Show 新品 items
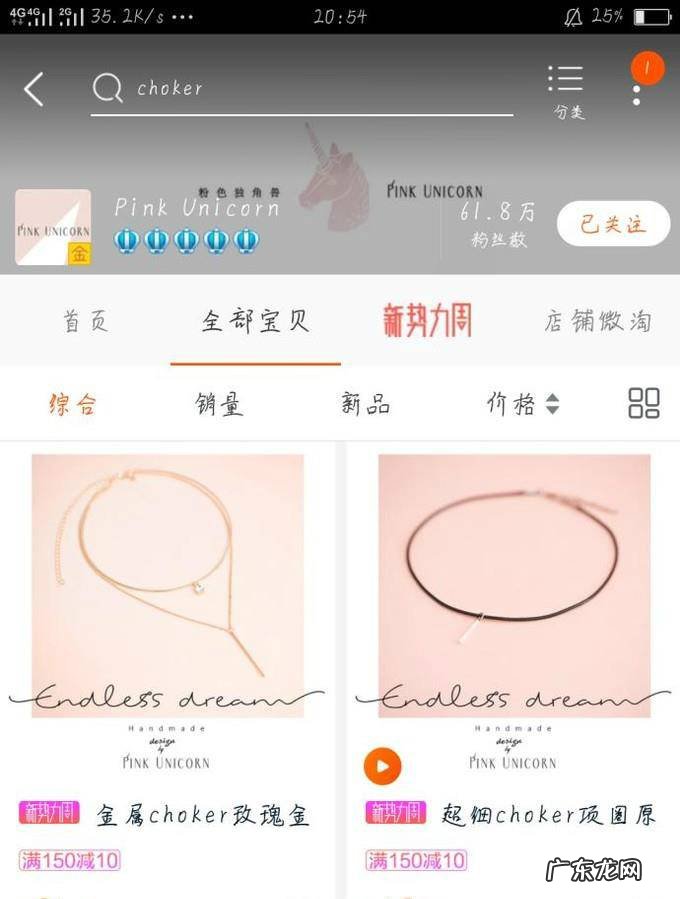 coord(365,404)
